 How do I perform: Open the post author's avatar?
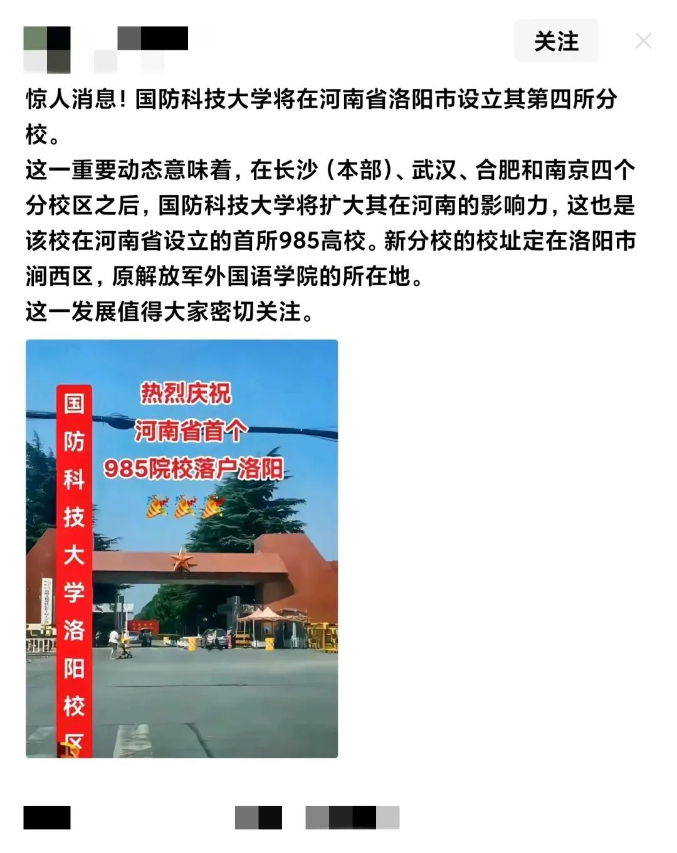tap(46, 48)
